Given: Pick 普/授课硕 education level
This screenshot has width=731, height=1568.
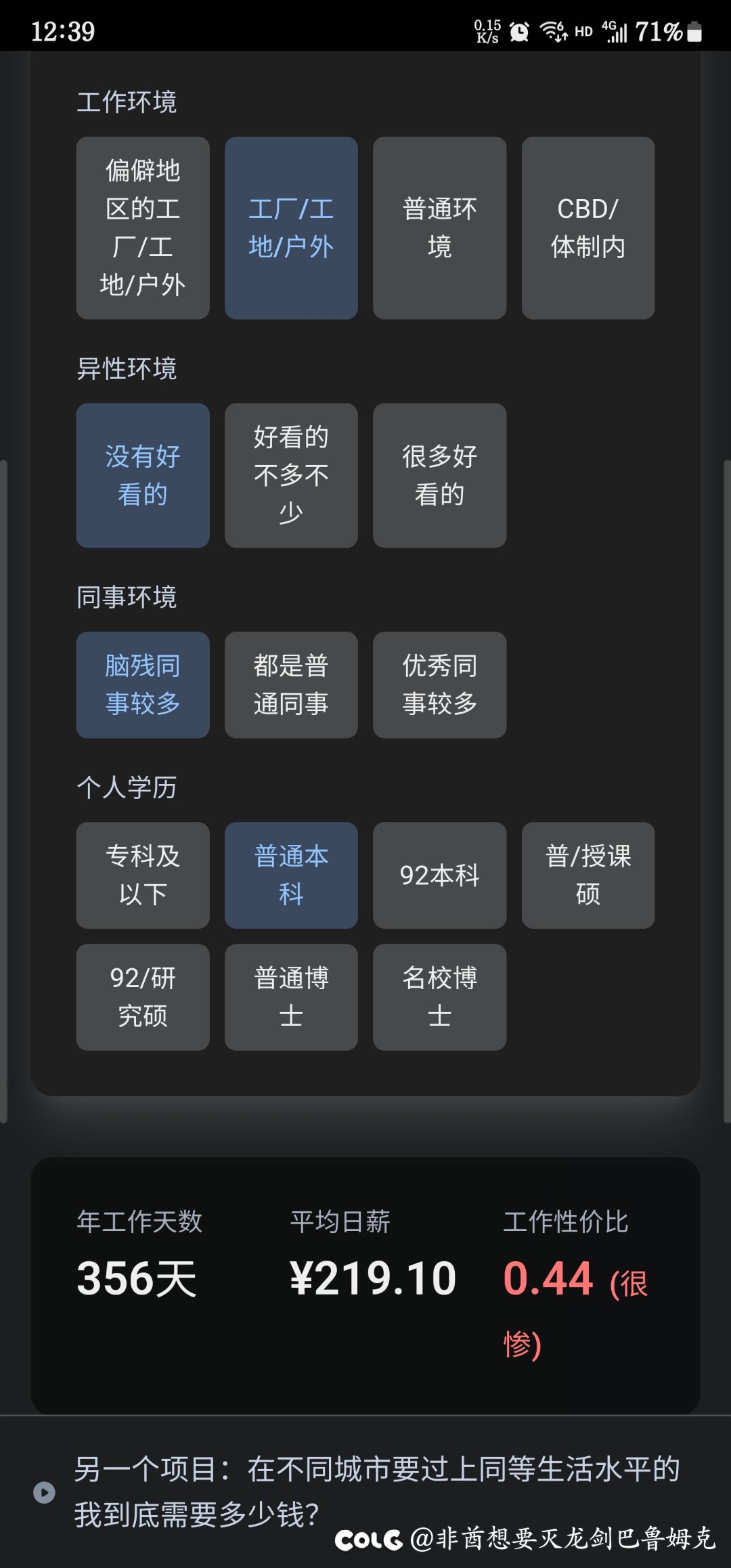Looking at the screenshot, I should point(588,875).
